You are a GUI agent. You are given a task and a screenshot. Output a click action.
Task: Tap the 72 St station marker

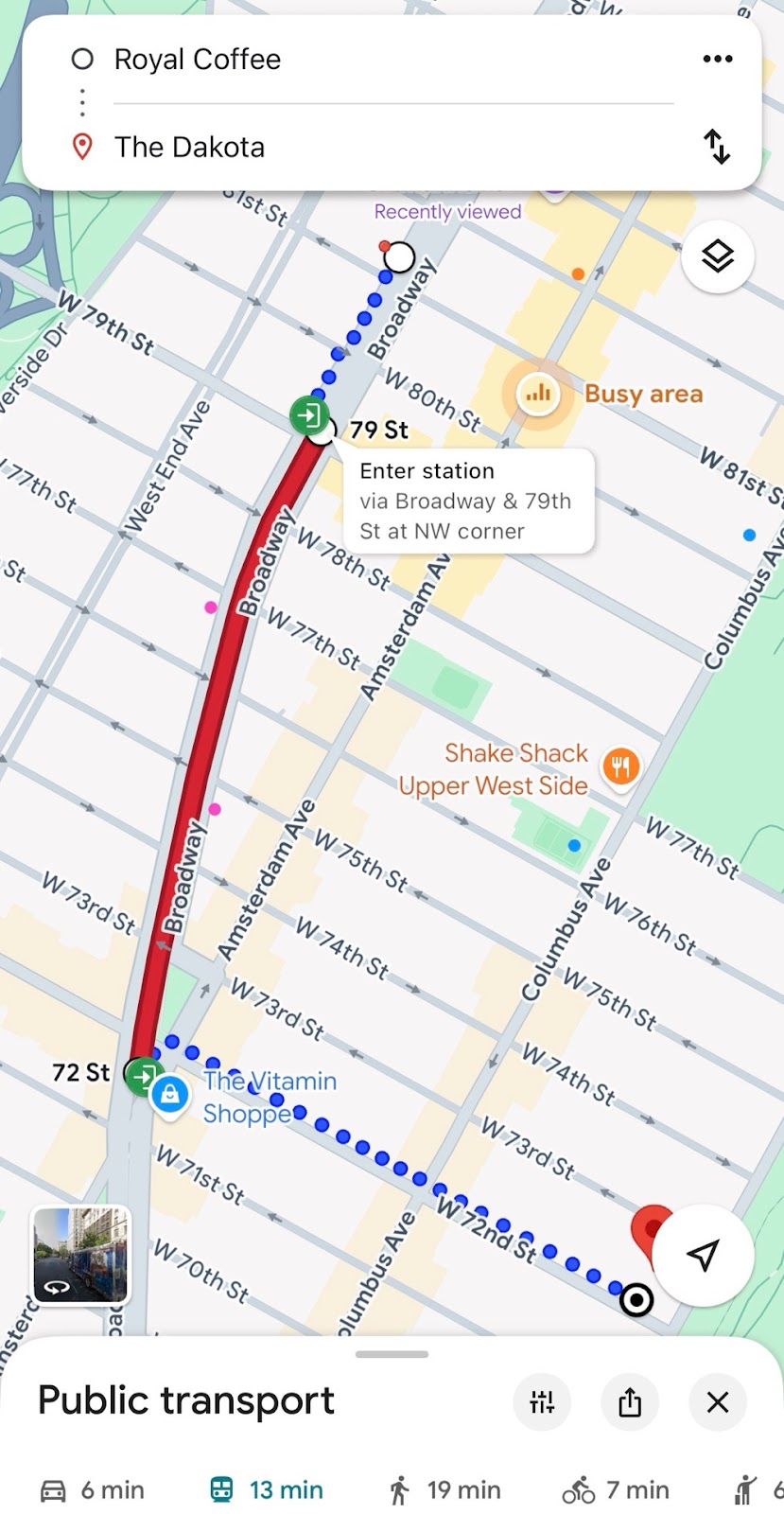pyautogui.click(x=144, y=1075)
